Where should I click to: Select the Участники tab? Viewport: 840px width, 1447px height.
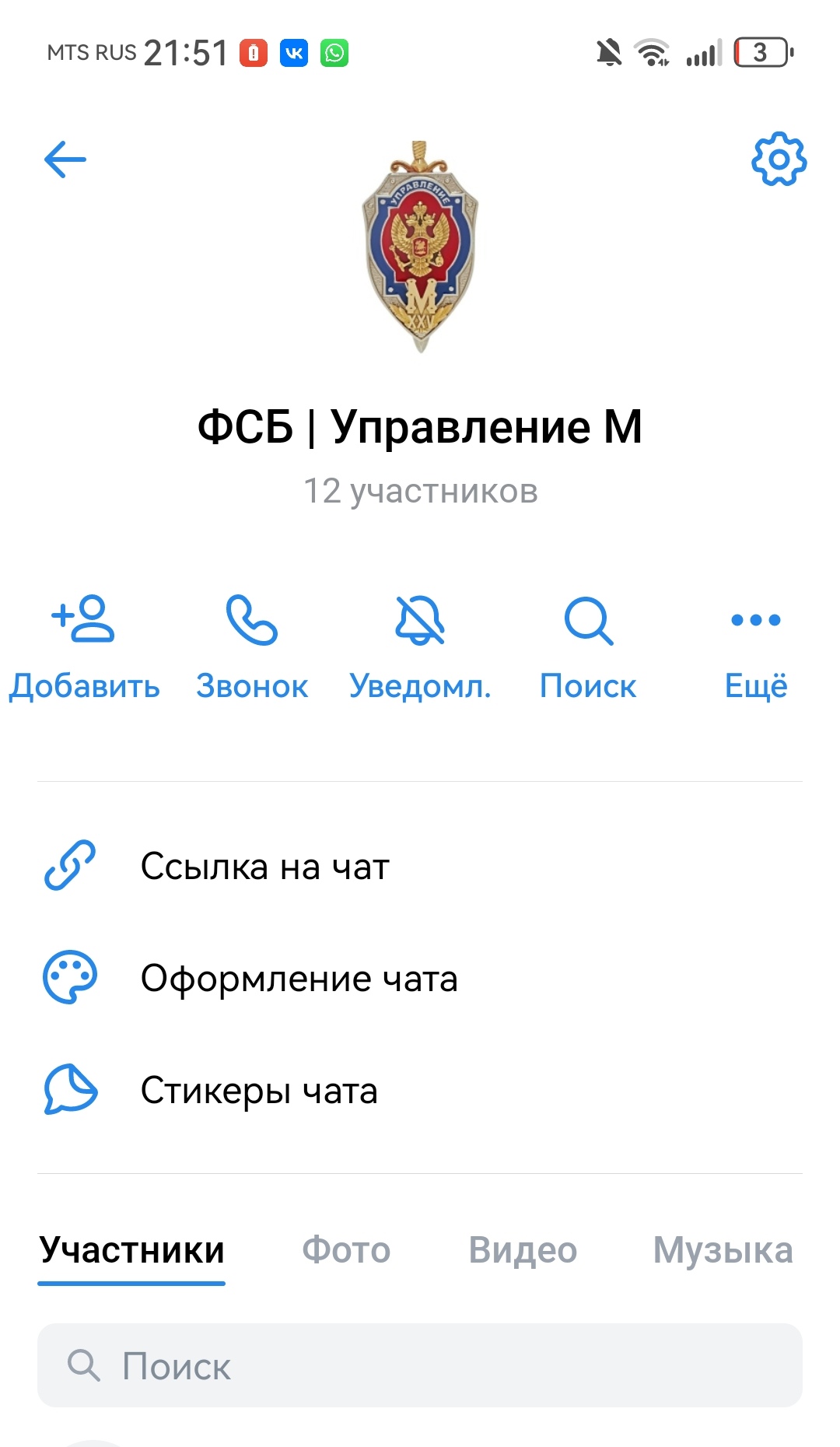pos(132,1250)
